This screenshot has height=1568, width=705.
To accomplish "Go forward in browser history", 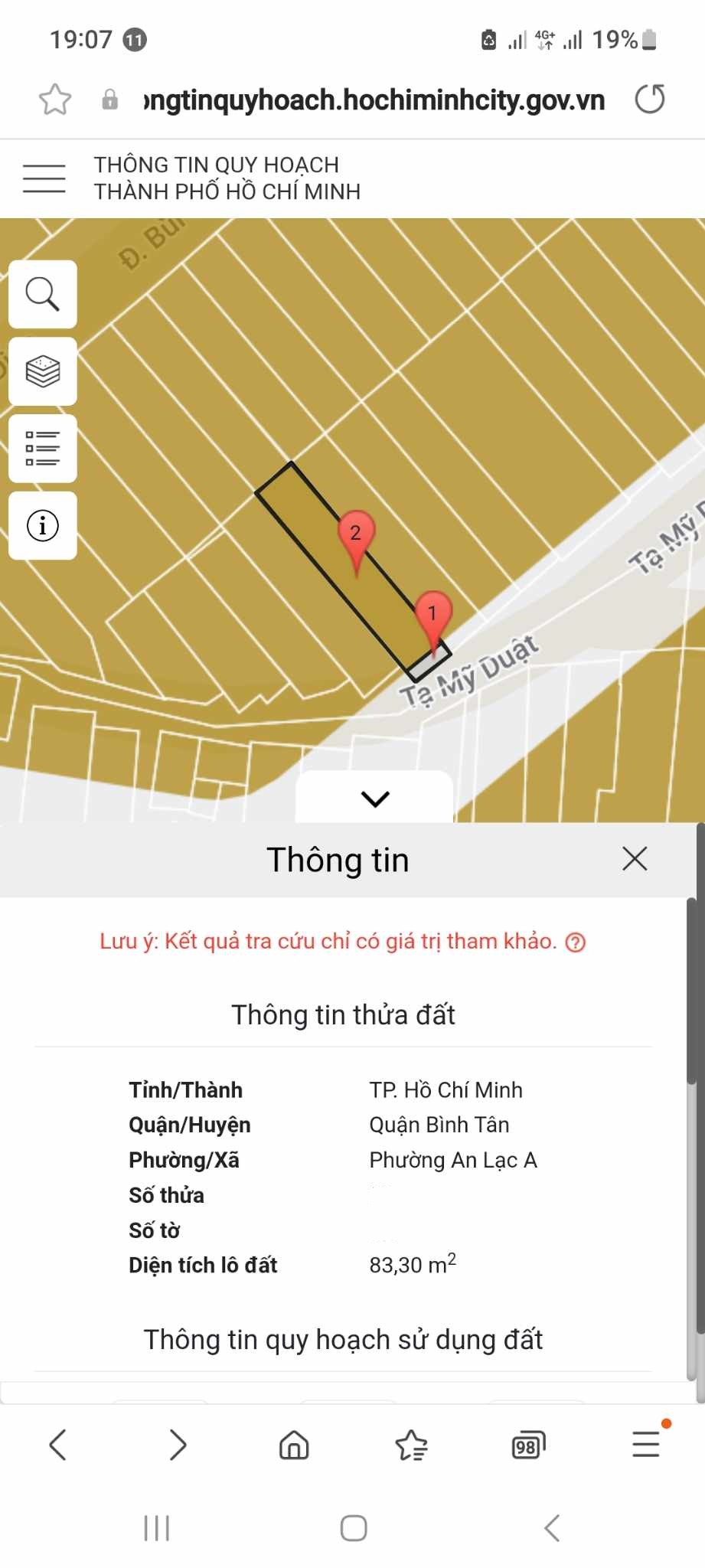I will (x=178, y=1445).
